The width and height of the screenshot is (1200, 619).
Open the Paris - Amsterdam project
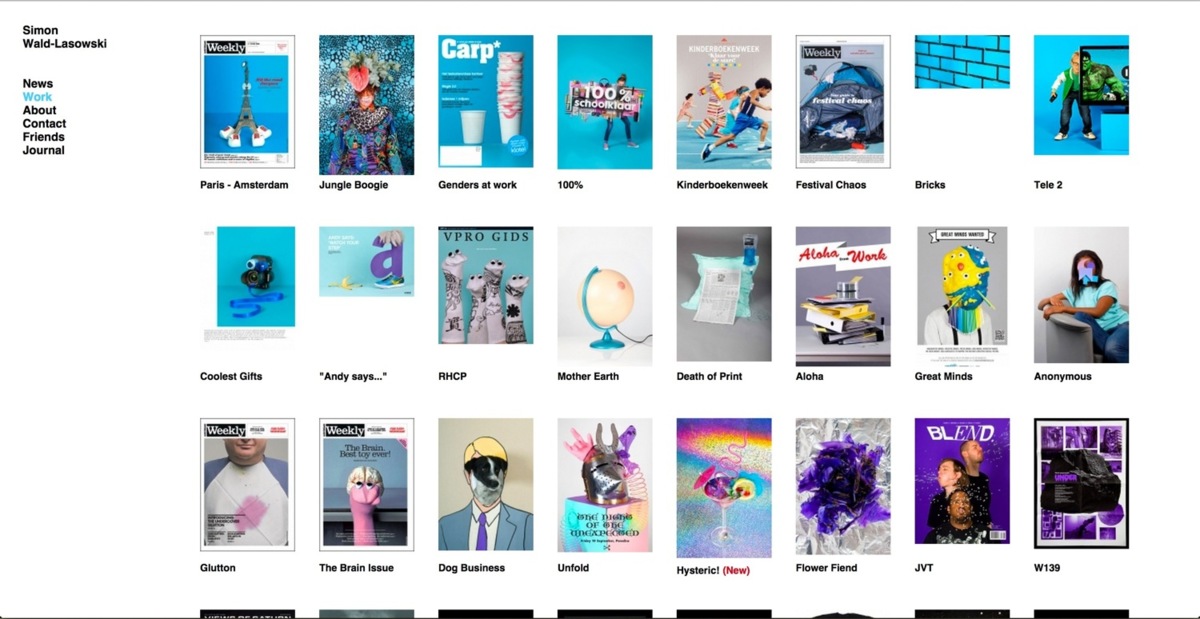click(247, 102)
